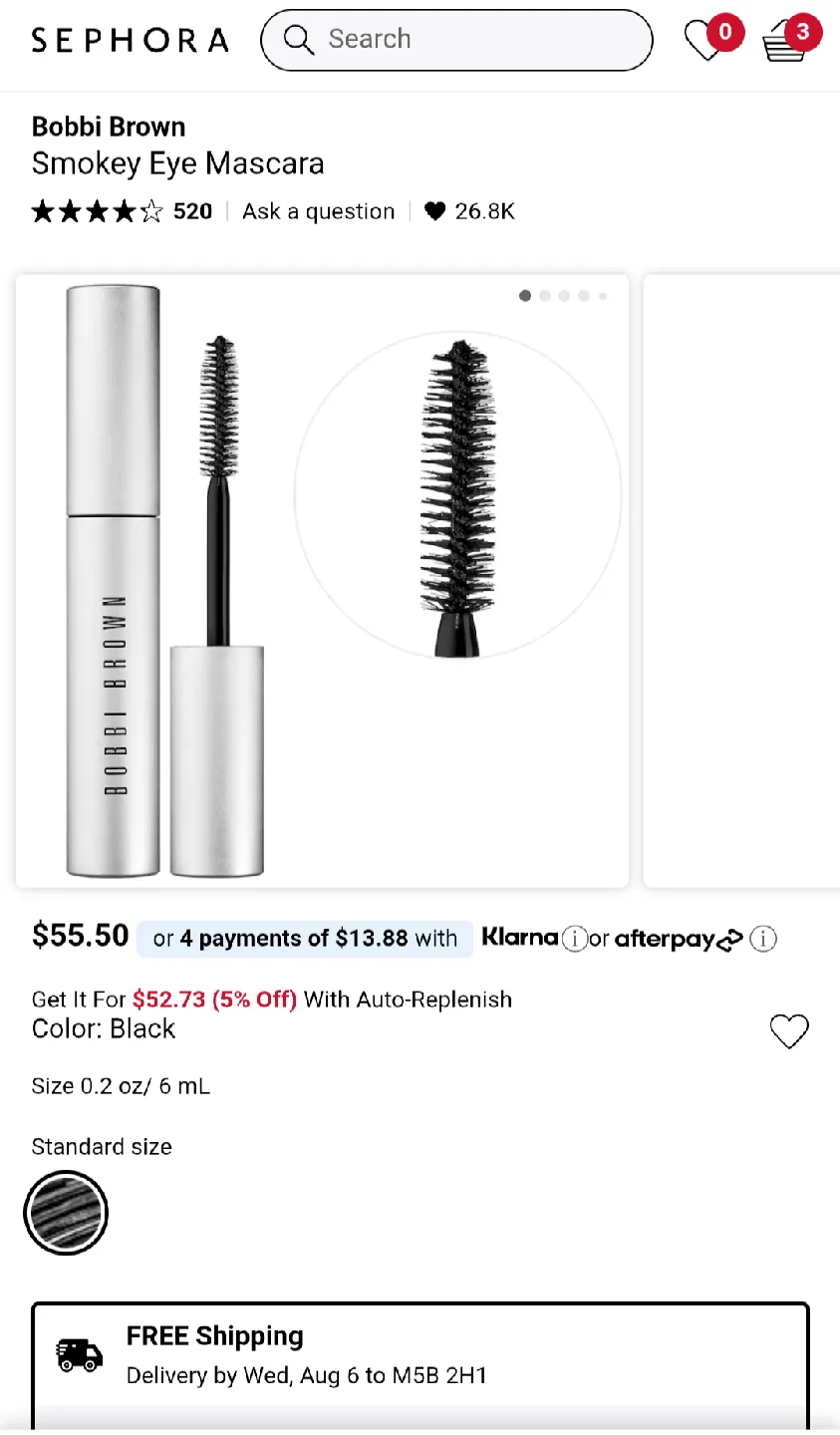Viewport: 840px width, 1435px height.
Task: Tap Ask a question
Action: (x=318, y=211)
